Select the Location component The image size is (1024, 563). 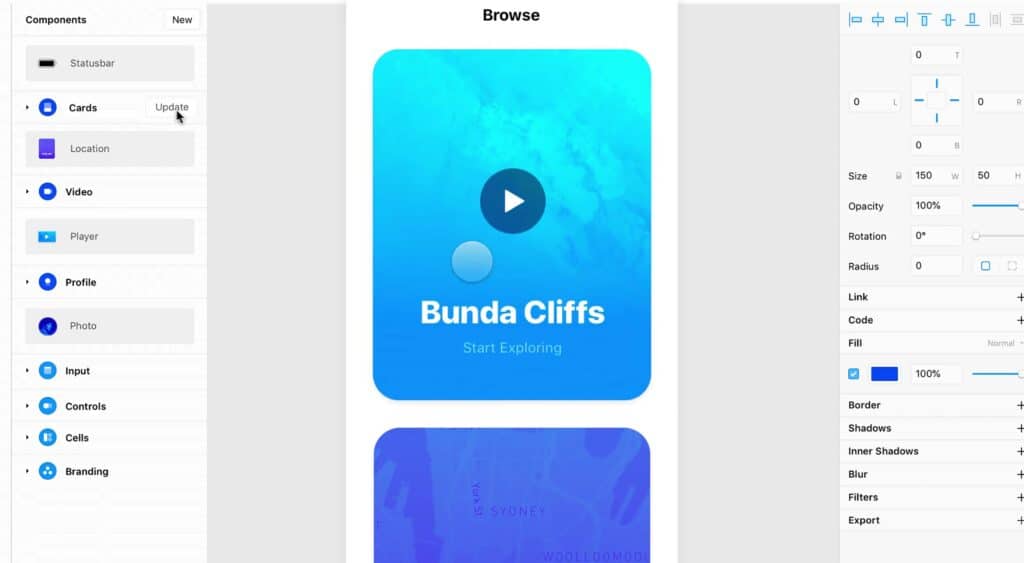pos(110,149)
